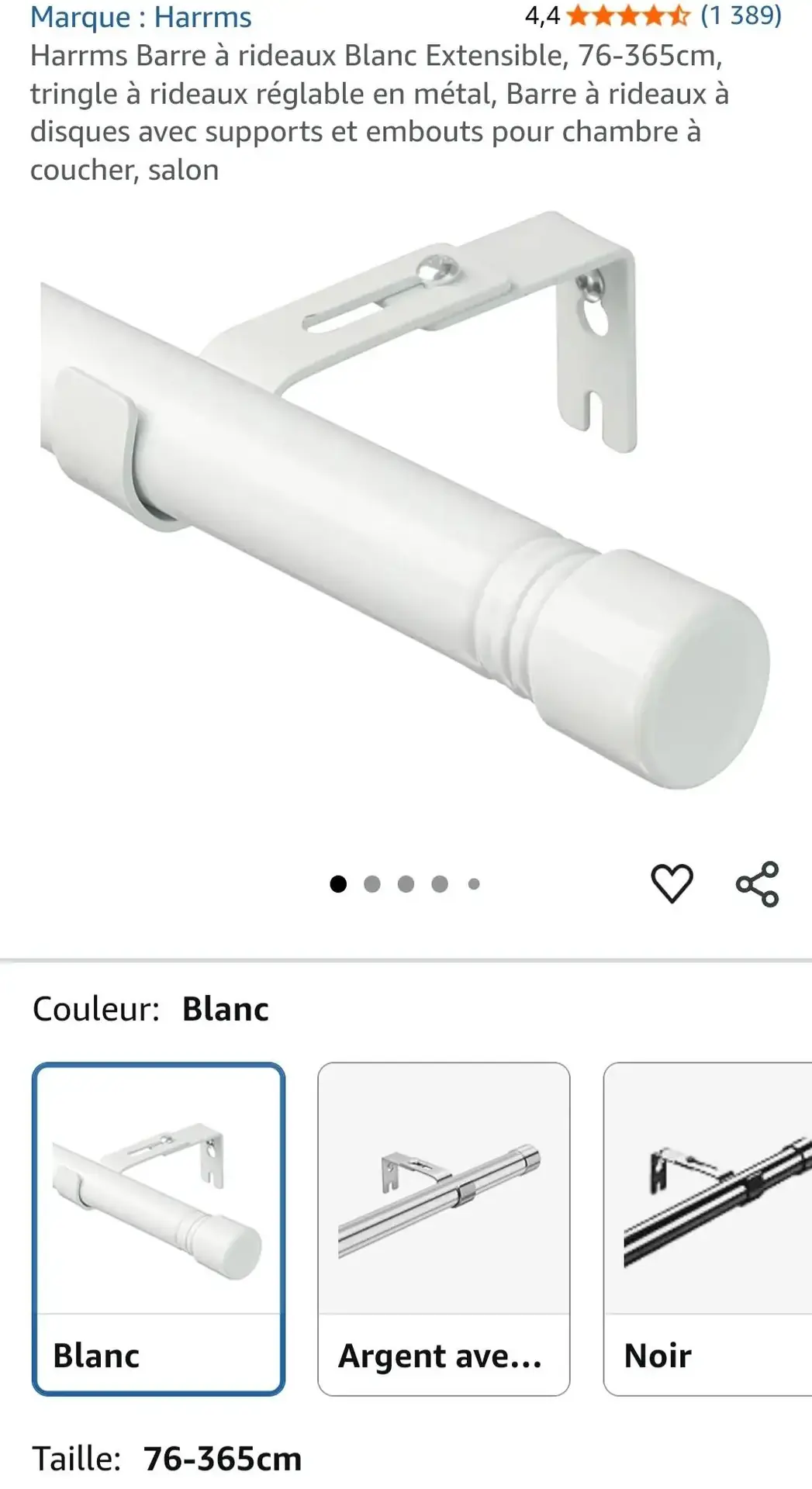Choose the Argent color variant
The width and height of the screenshot is (812, 1489).
(444, 1228)
